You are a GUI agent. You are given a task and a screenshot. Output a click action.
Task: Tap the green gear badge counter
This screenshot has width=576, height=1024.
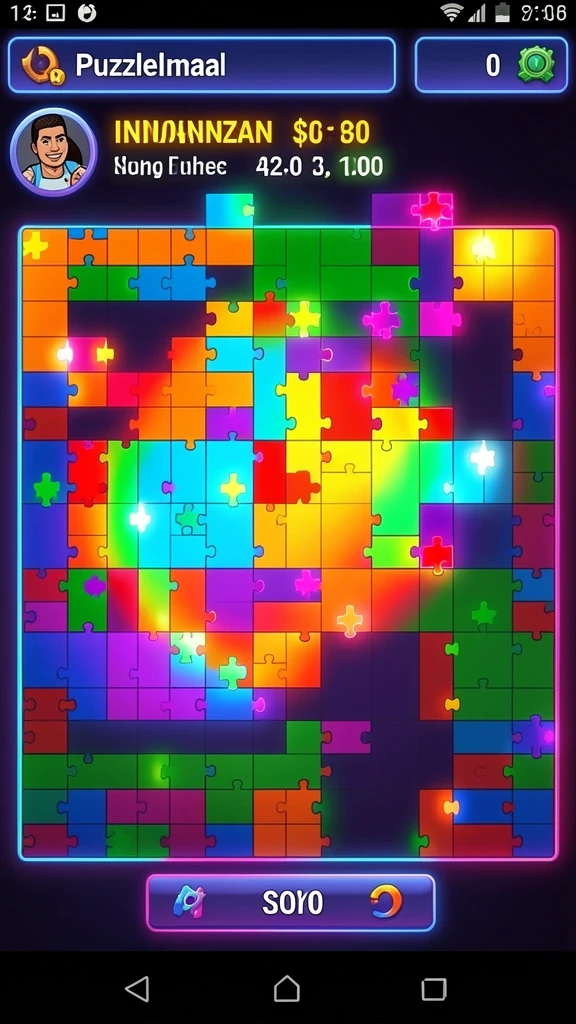pyautogui.click(x=491, y=65)
